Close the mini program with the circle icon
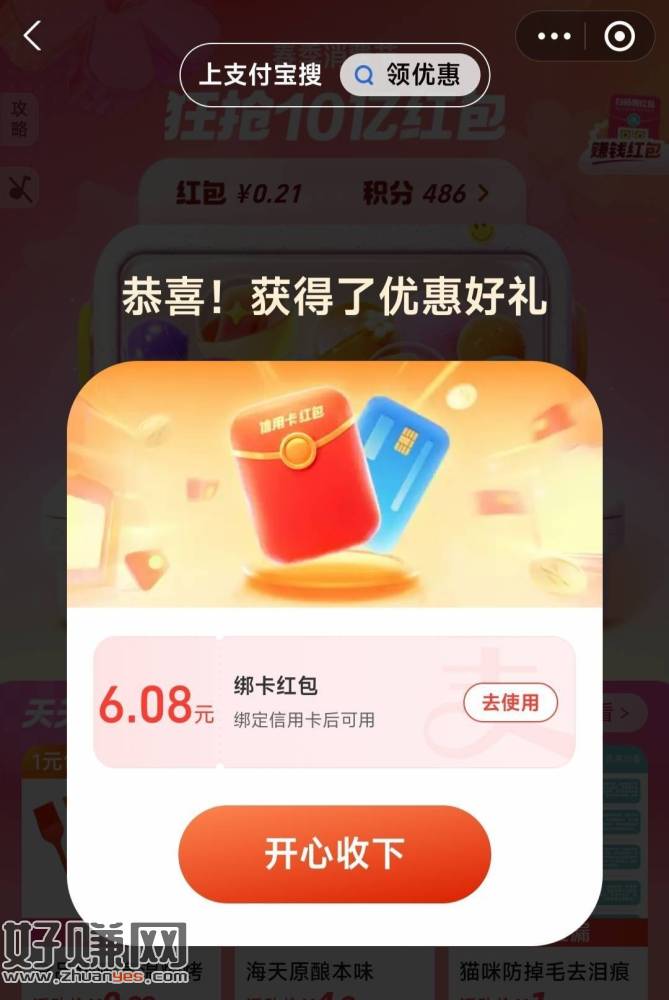The height and width of the screenshot is (1000, 669). tap(620, 37)
